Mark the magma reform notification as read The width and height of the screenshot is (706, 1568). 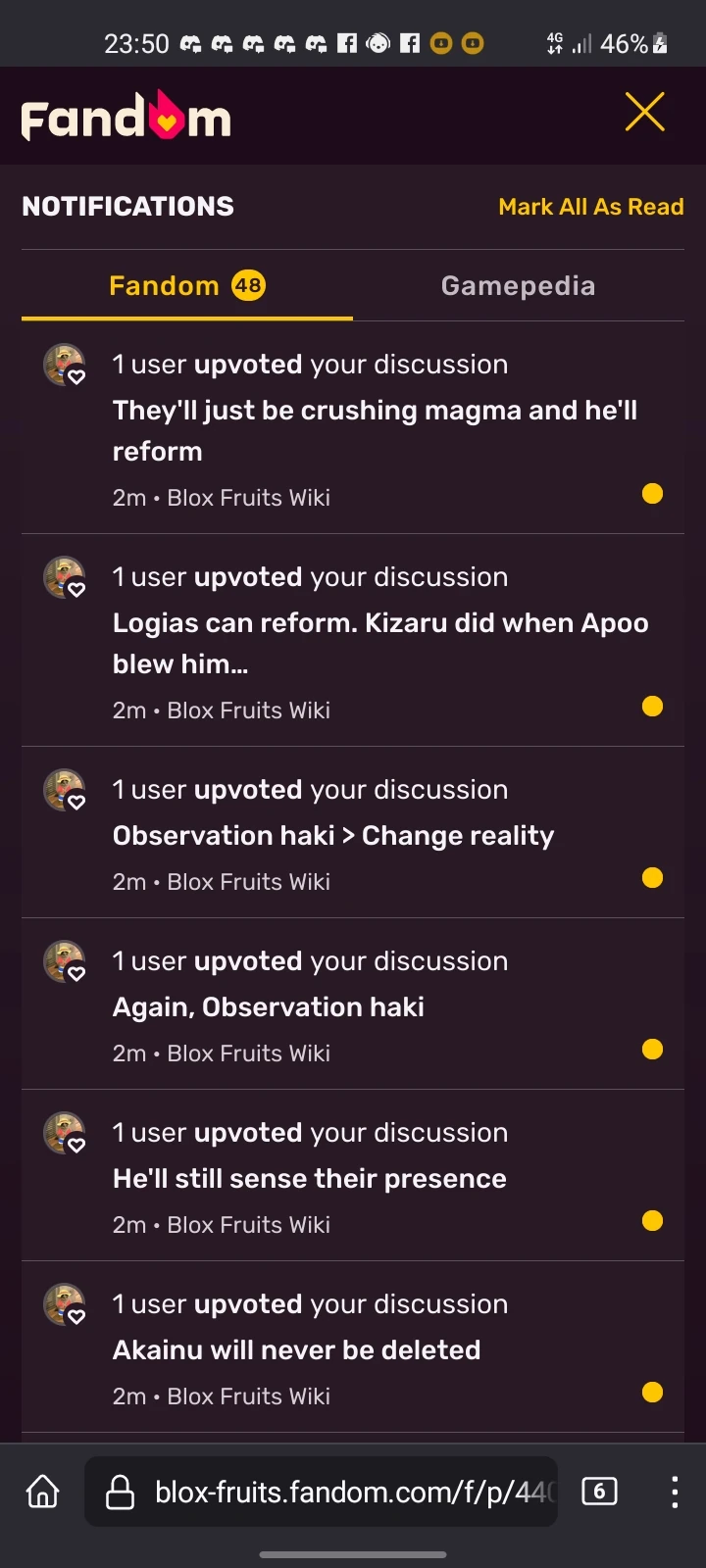coord(652,494)
